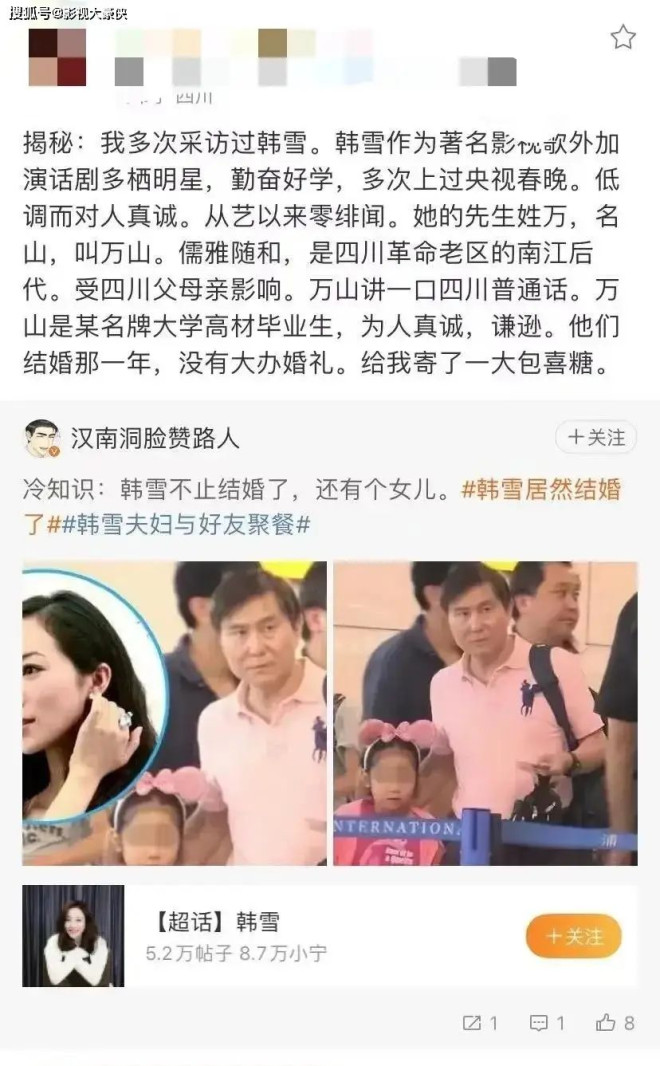Follow the 韩雪 super topic
Screen dimensions: 660x1066
[x=574, y=937]
